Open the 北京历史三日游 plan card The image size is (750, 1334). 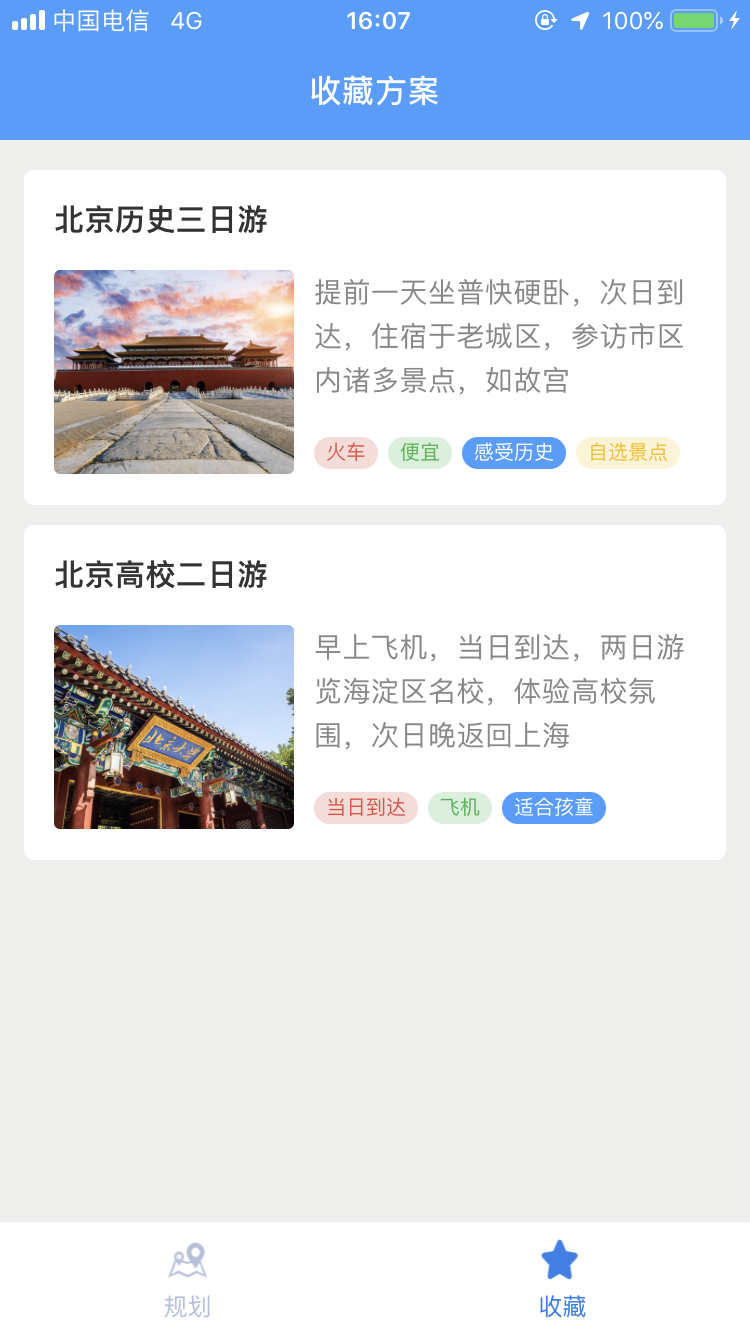click(x=375, y=337)
